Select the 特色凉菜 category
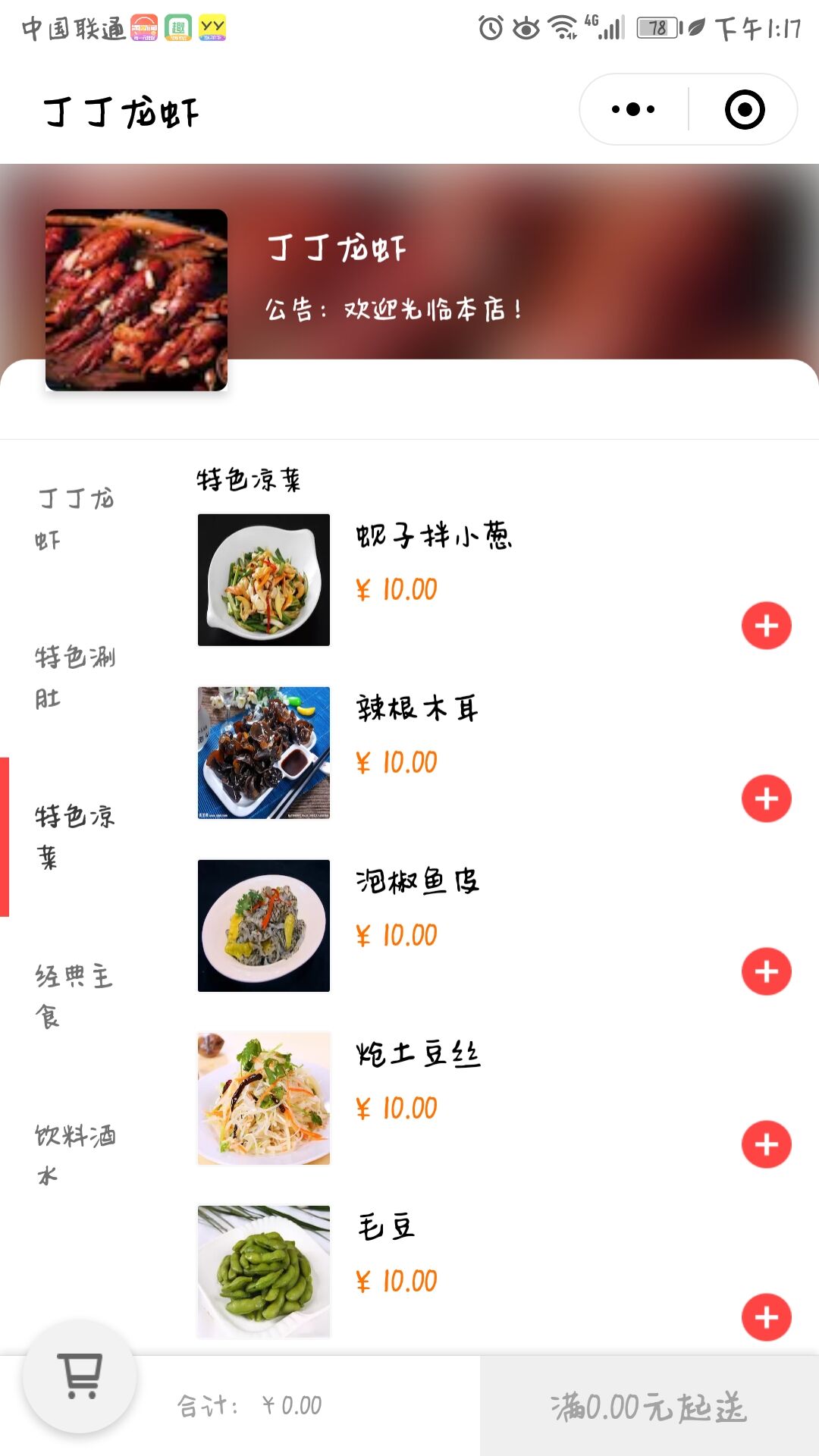The width and height of the screenshot is (819, 1456). [x=74, y=836]
